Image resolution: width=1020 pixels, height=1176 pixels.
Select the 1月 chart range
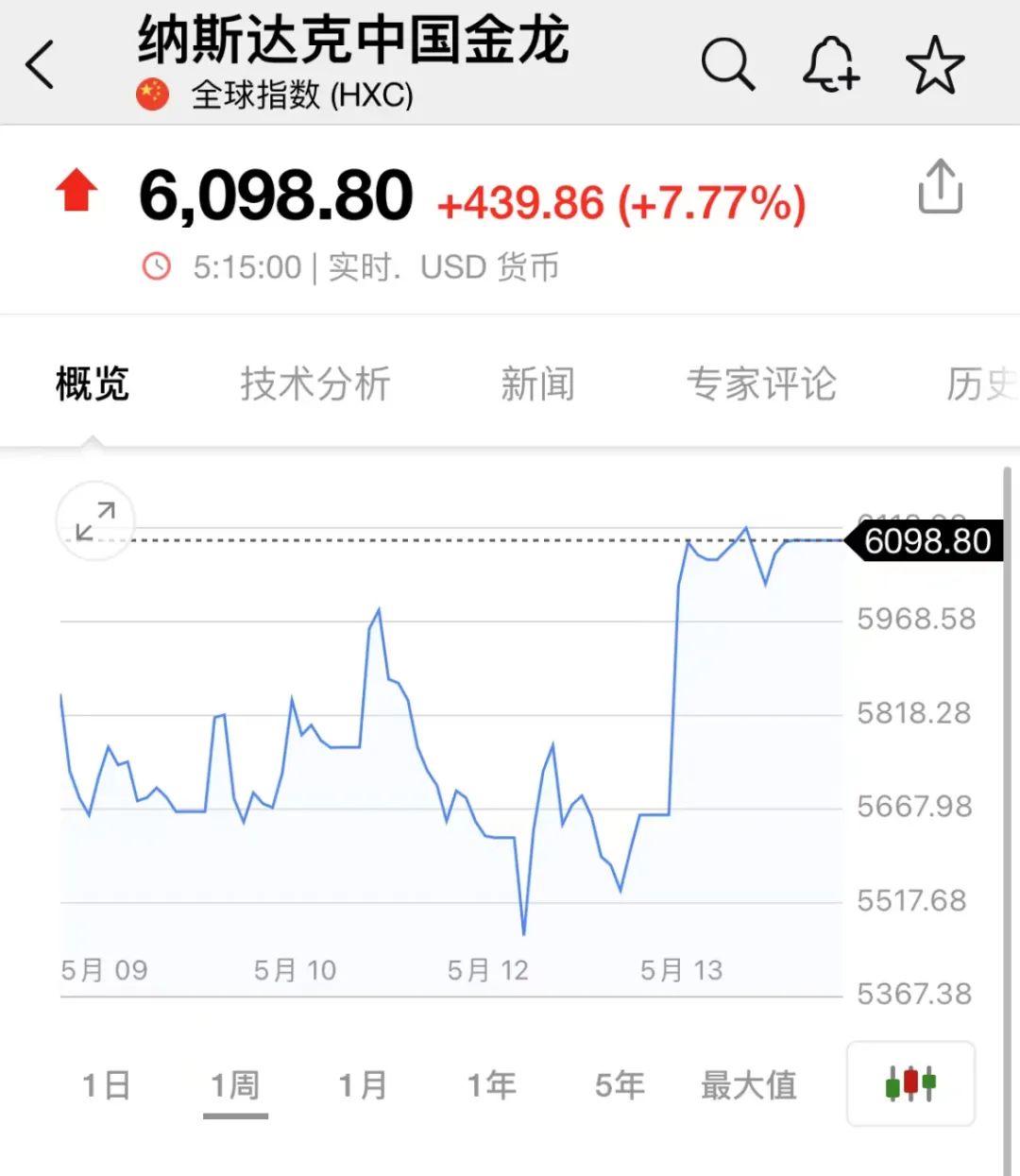point(364,1085)
